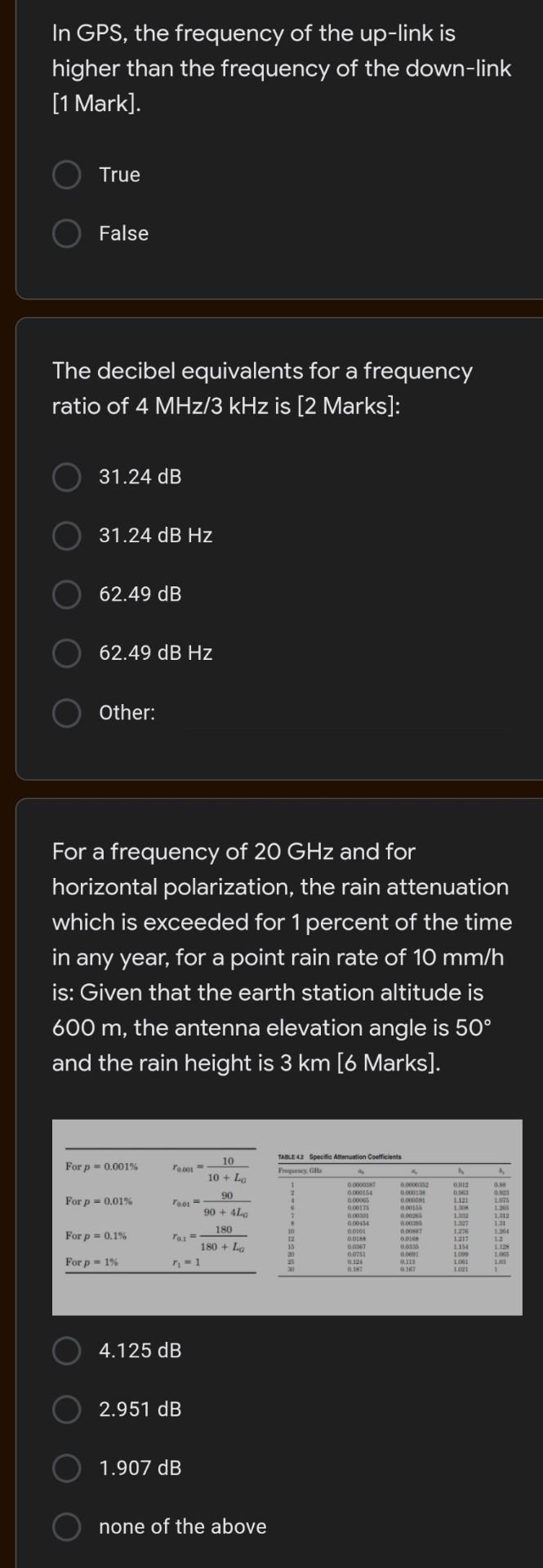Choose none of the above
This screenshot has height=1568, width=543.
pos(67,1527)
